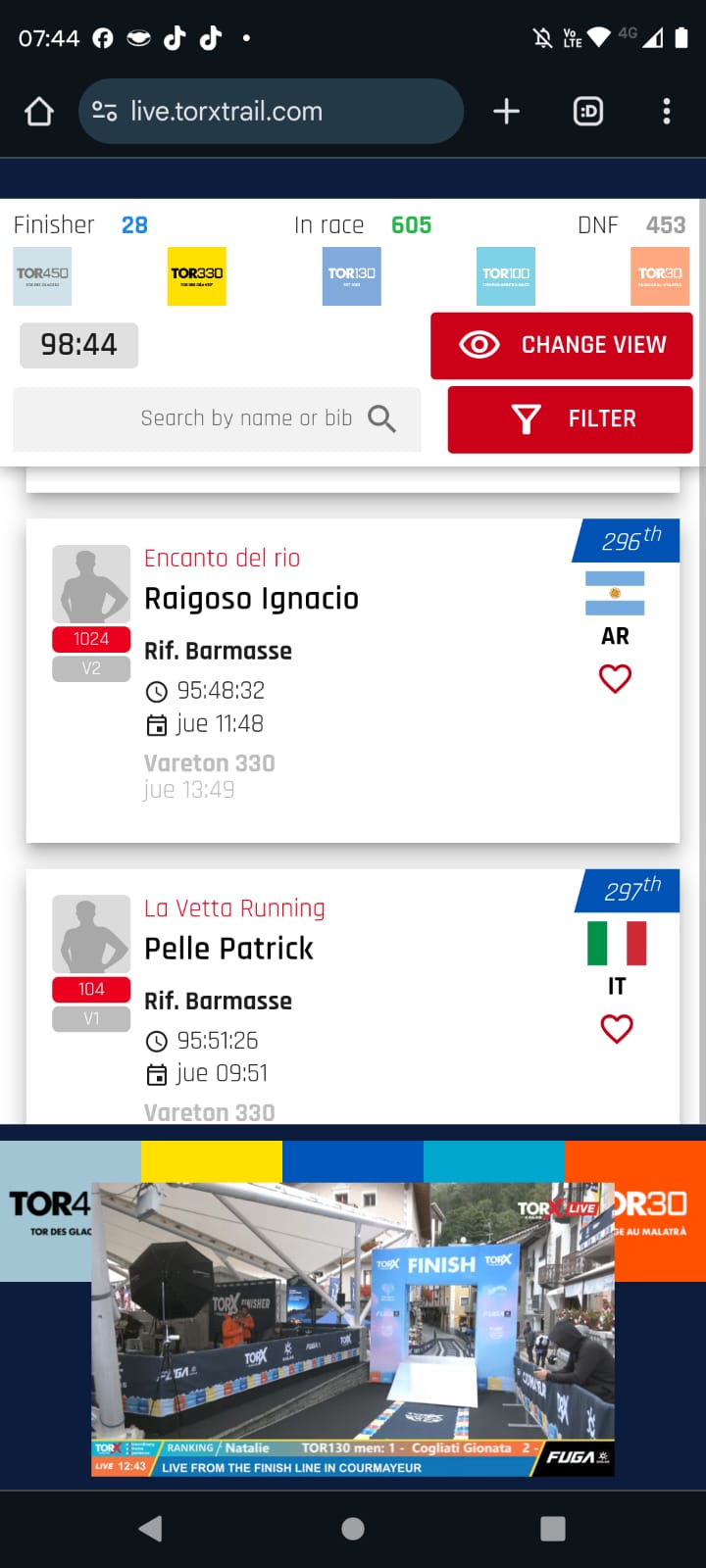Tap the Change View button

(562, 346)
